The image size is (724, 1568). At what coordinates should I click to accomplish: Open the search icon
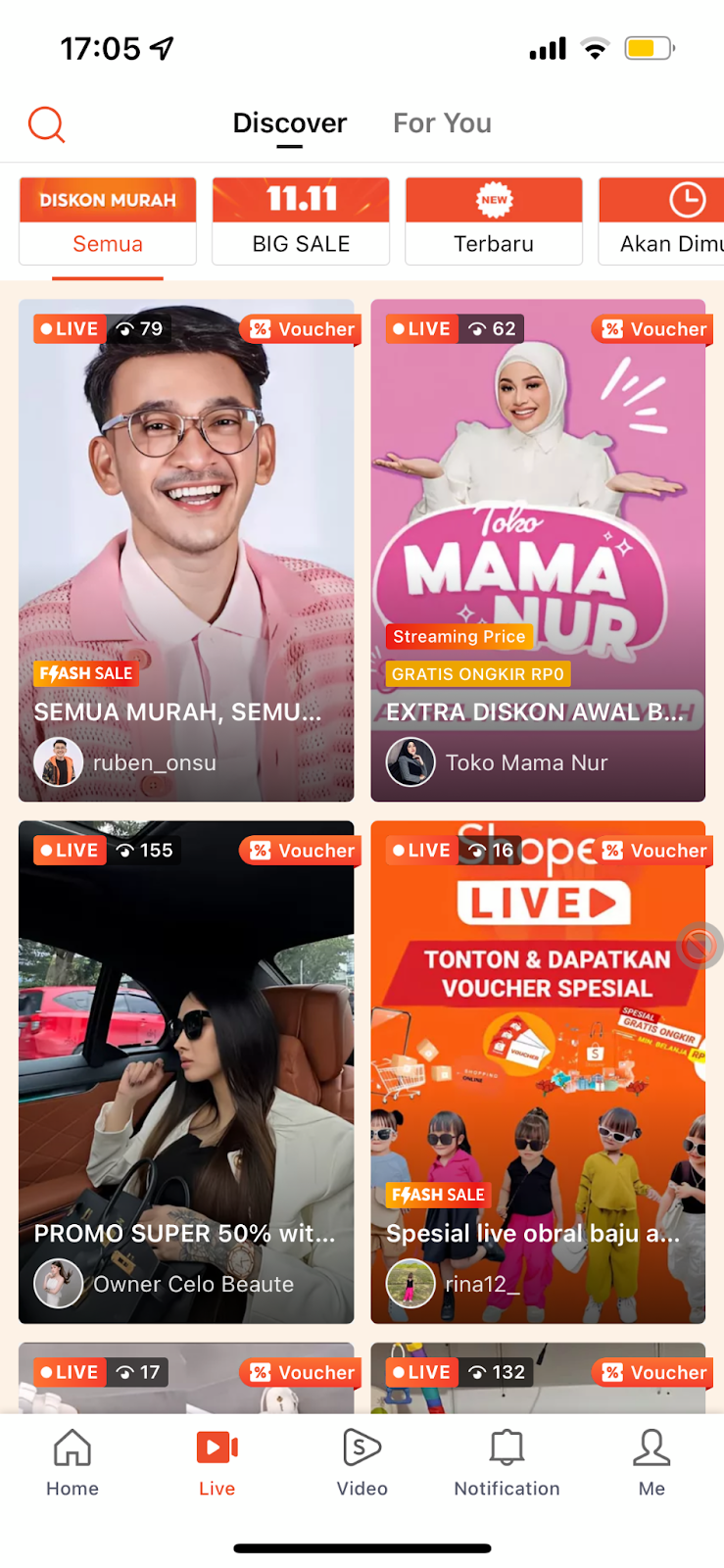[46, 124]
